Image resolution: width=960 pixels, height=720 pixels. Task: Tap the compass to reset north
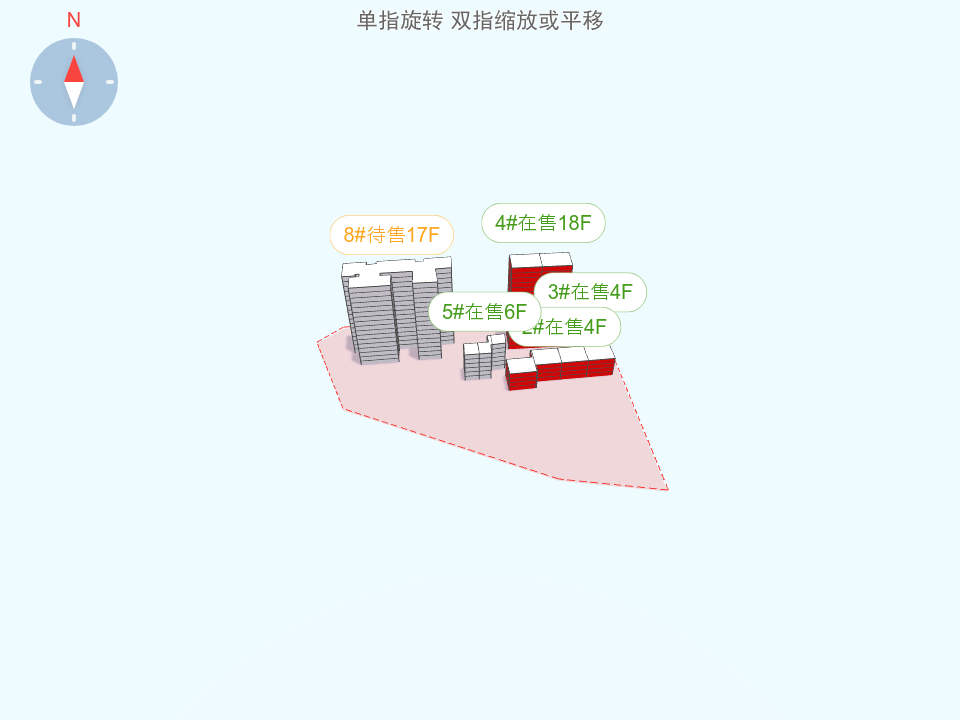click(74, 82)
